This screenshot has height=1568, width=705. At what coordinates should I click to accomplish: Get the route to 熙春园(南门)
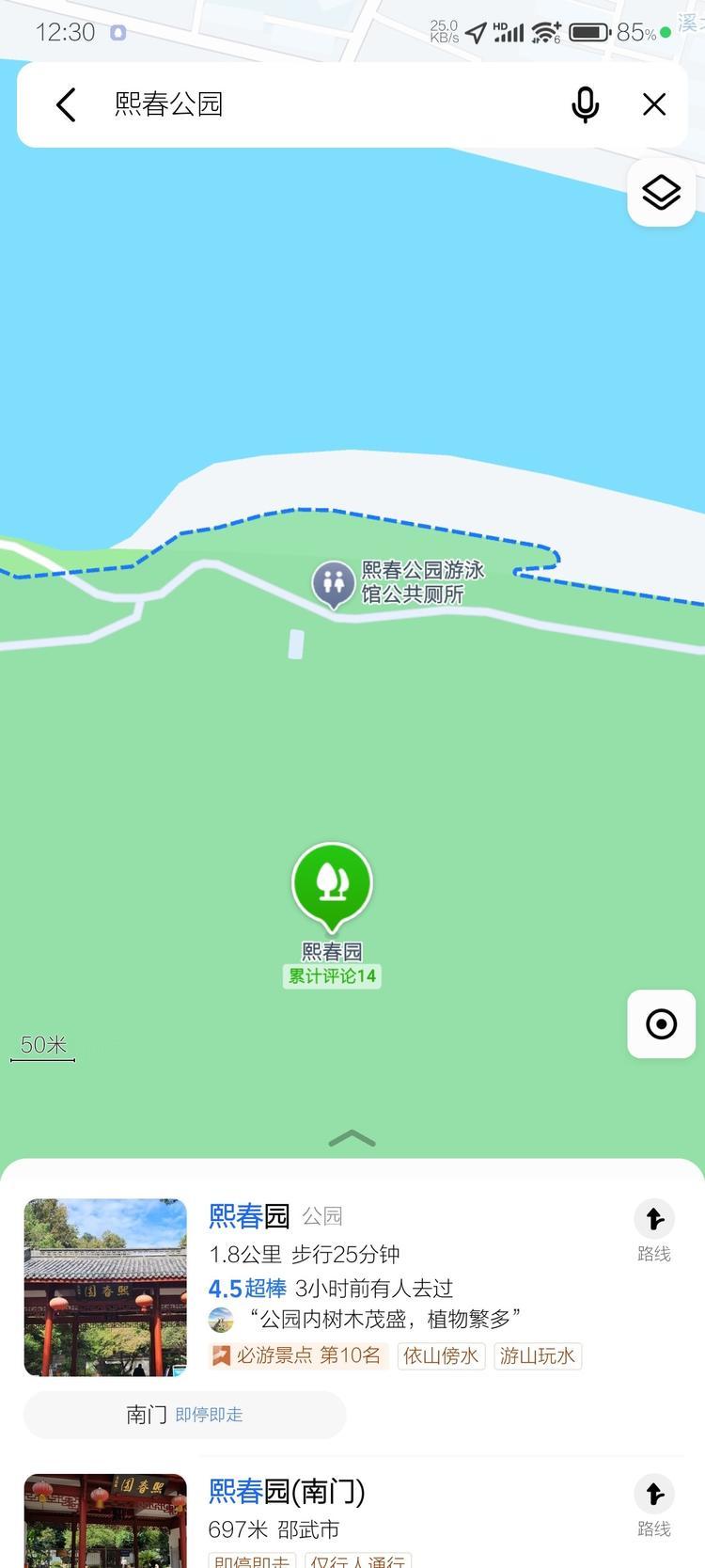click(654, 1505)
